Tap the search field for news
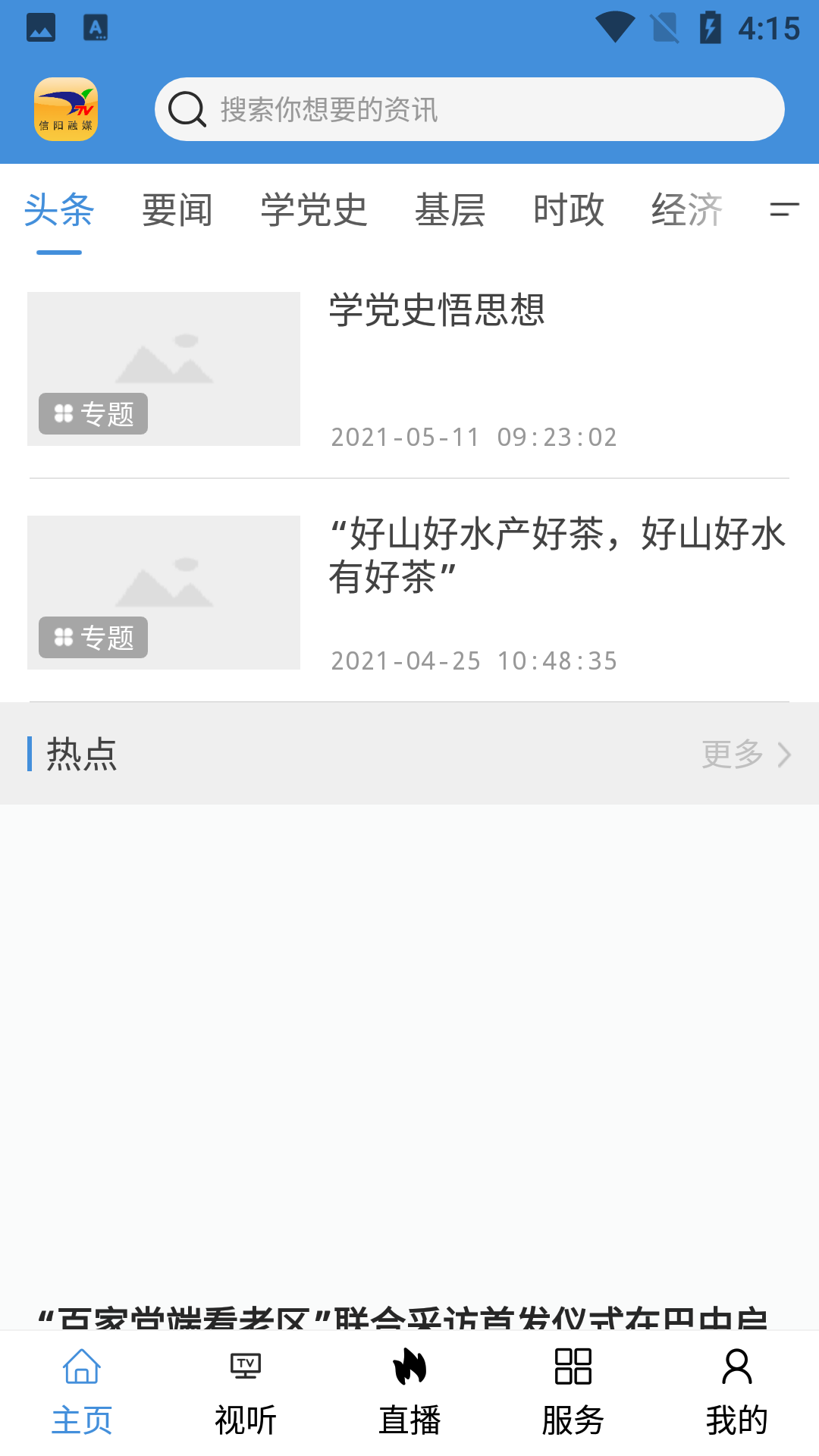 470,109
